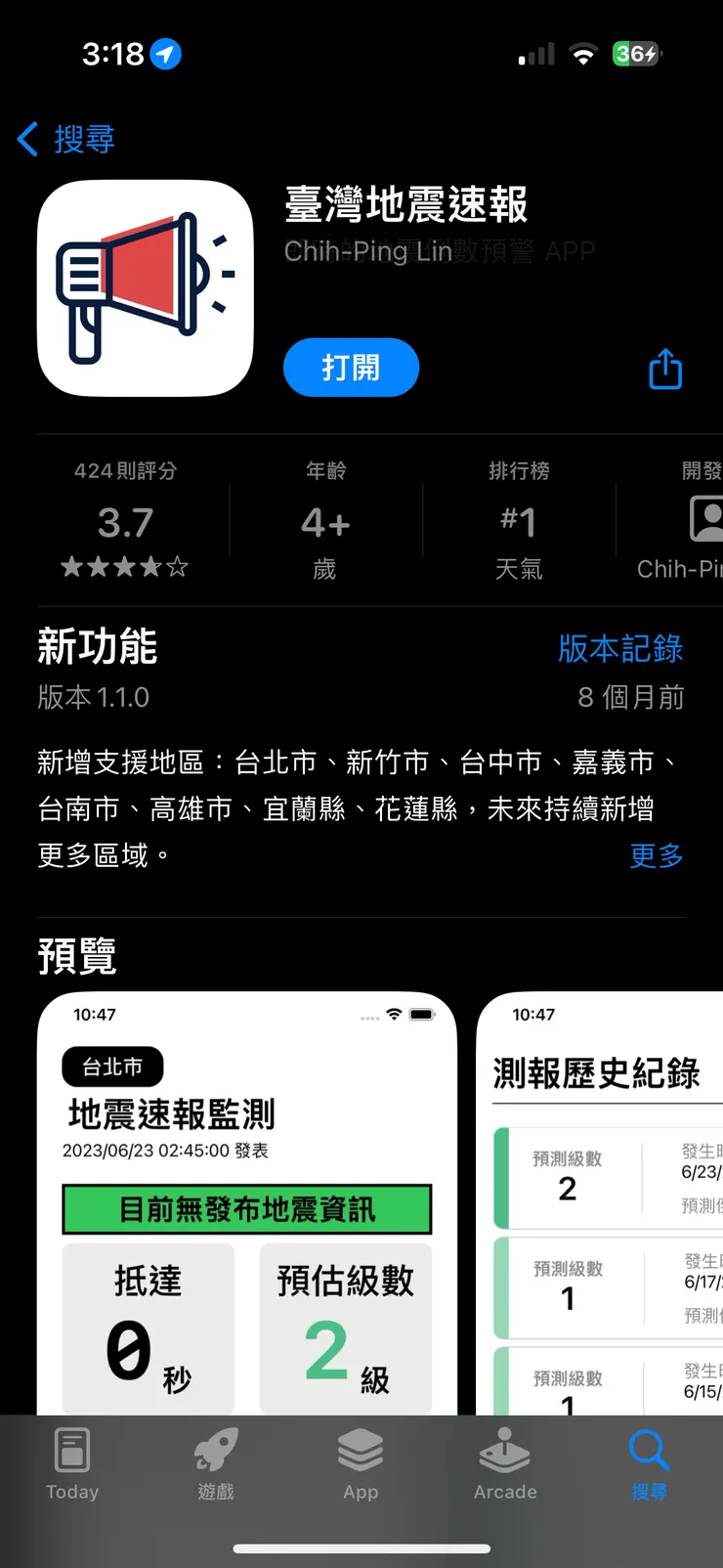Open 版本記錄 version history
The height and width of the screenshot is (1568, 723).
(x=620, y=649)
